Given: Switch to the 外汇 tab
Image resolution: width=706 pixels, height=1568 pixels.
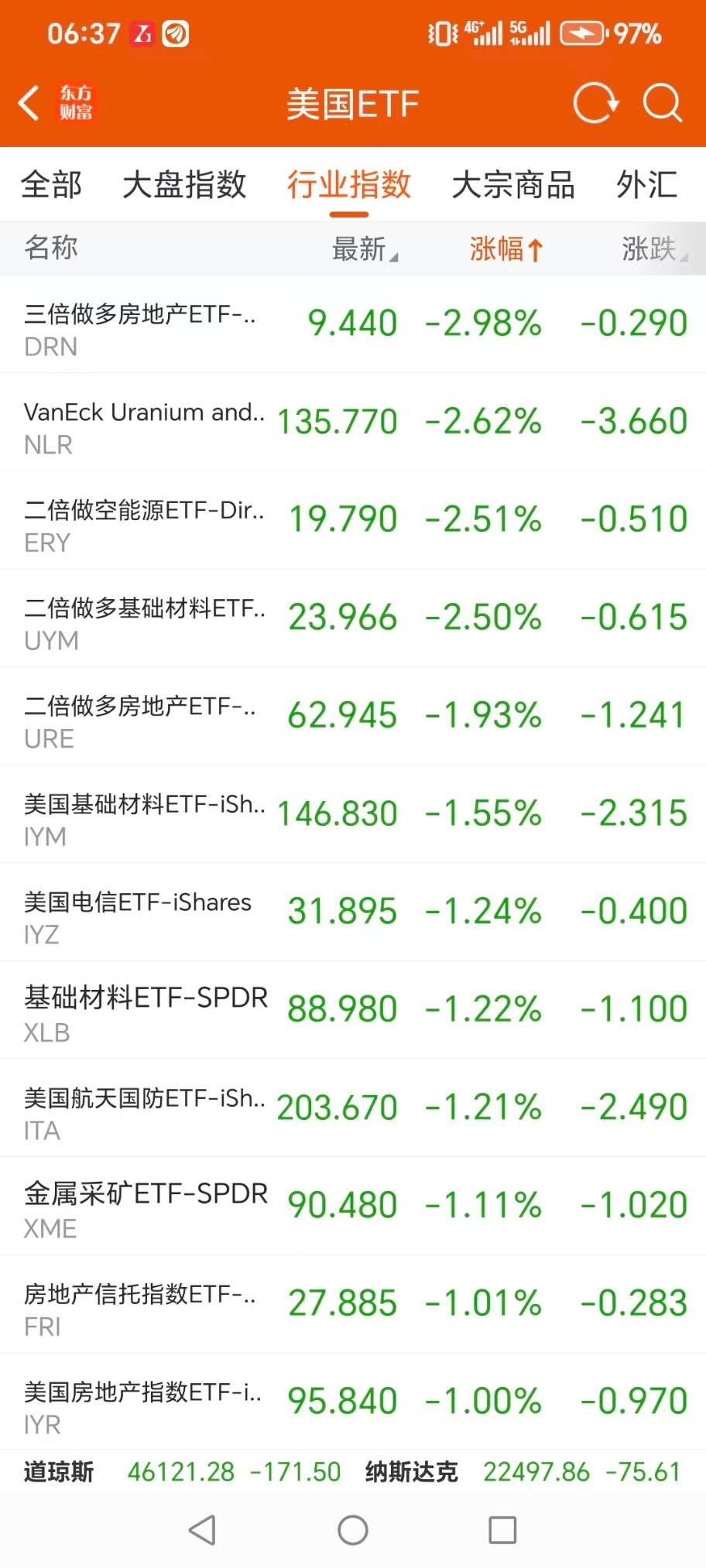Looking at the screenshot, I should pyautogui.click(x=647, y=185).
